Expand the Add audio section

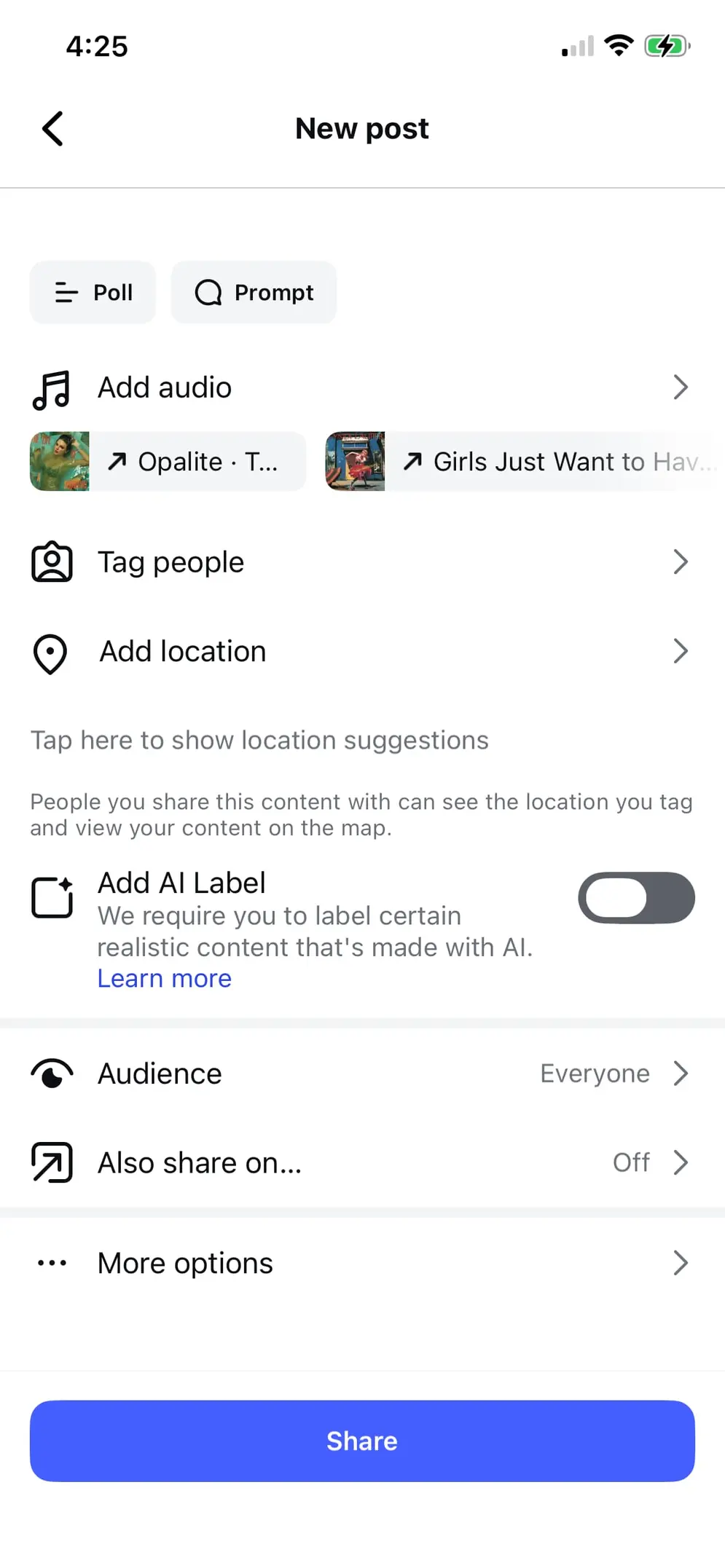[x=680, y=387]
